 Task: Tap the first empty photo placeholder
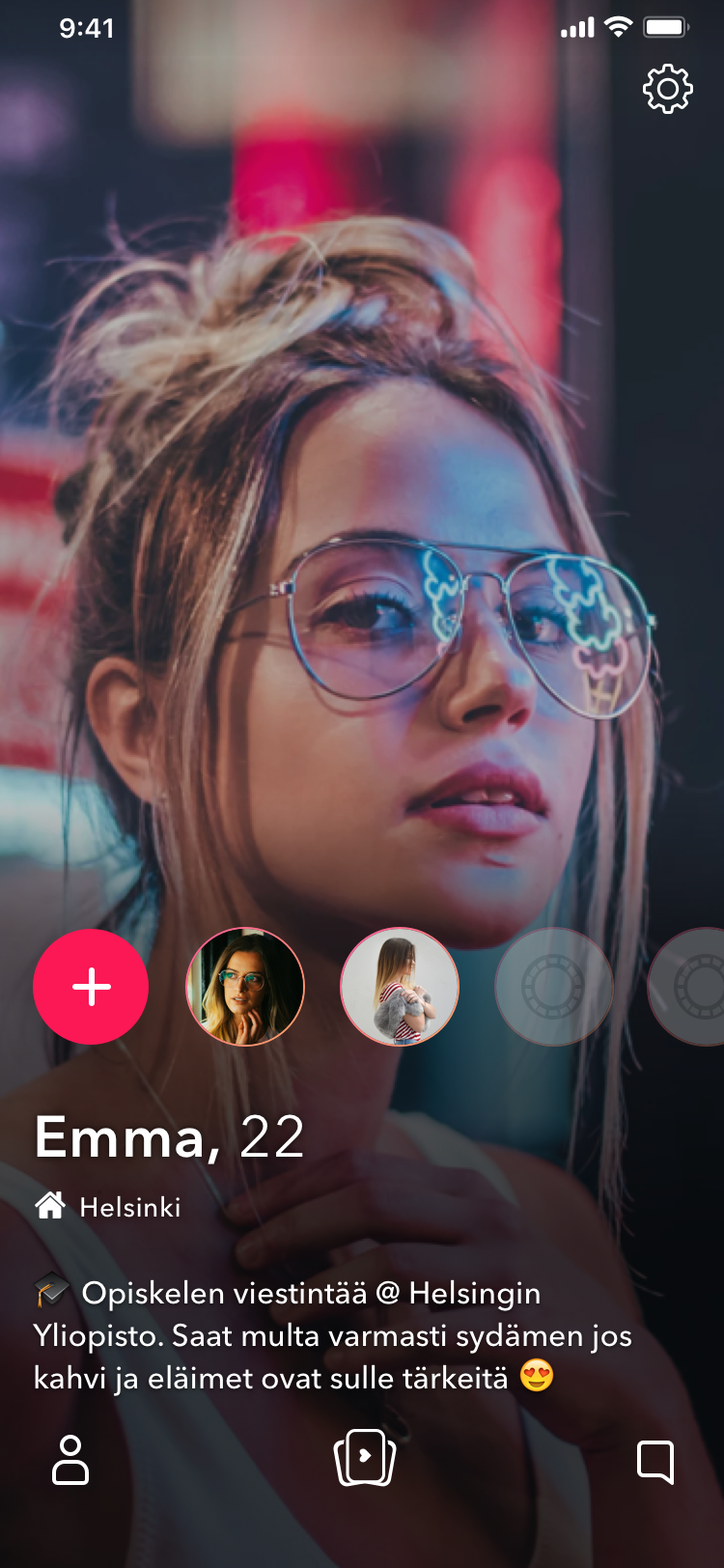tap(554, 987)
